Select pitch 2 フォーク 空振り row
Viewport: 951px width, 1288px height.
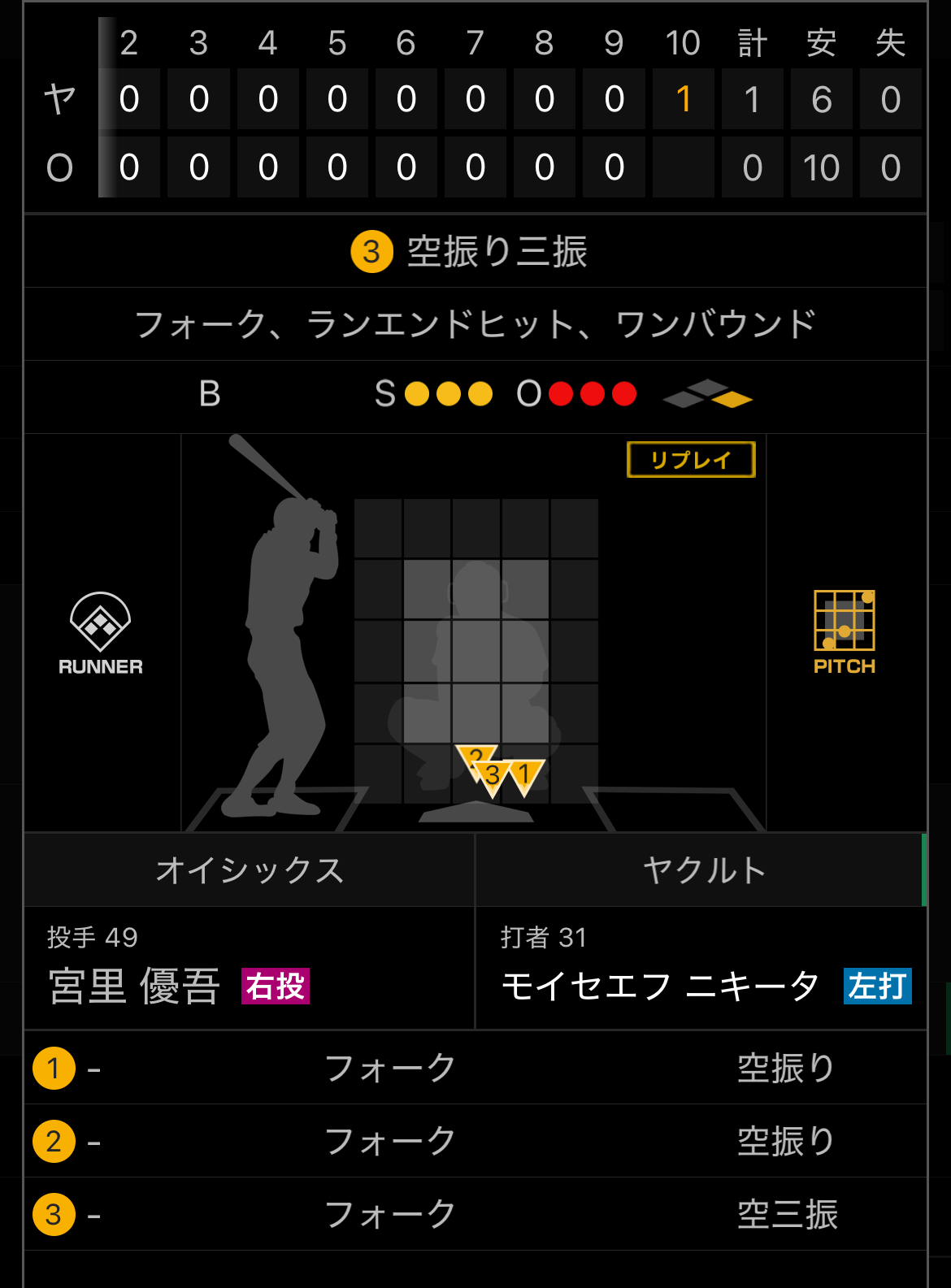point(475,1141)
